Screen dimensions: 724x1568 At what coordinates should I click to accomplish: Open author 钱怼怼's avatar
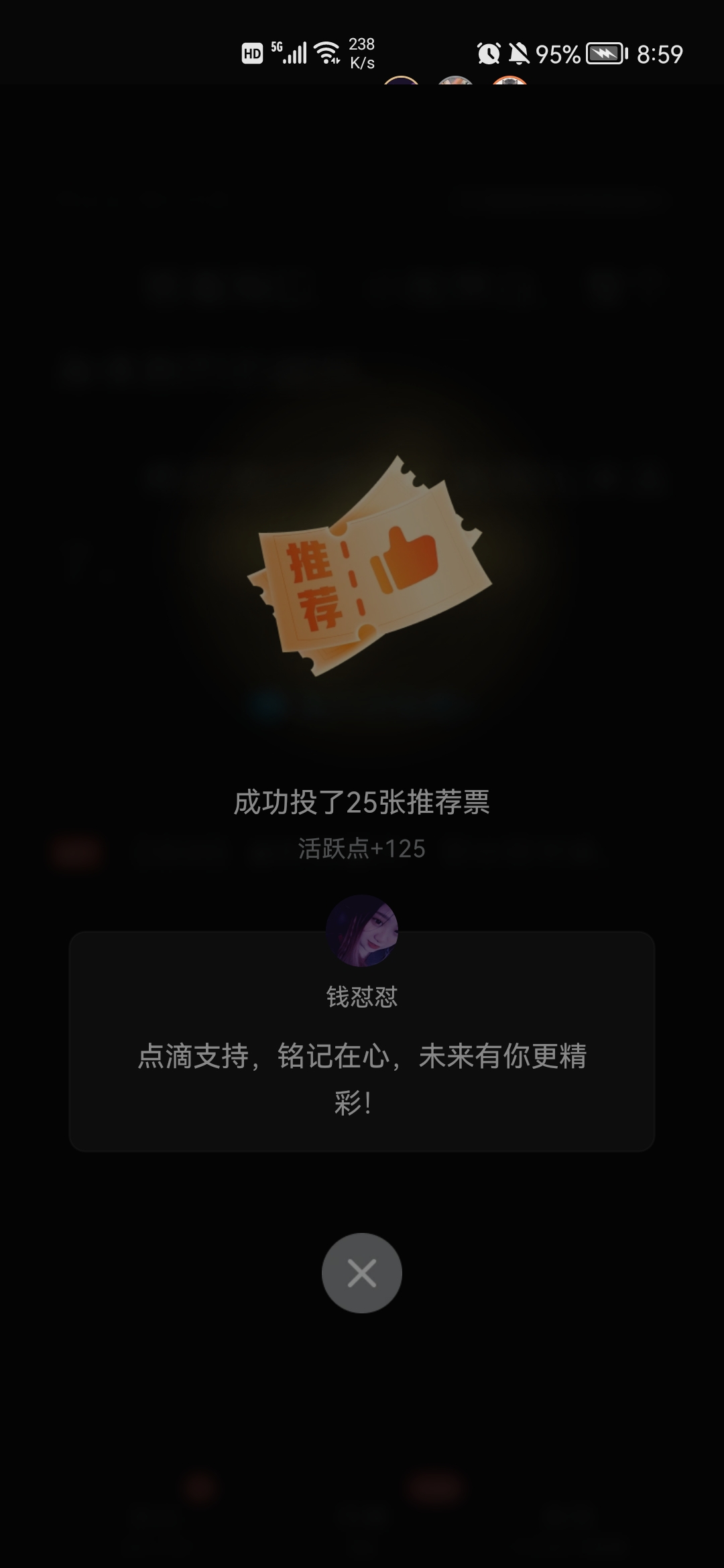(362, 931)
